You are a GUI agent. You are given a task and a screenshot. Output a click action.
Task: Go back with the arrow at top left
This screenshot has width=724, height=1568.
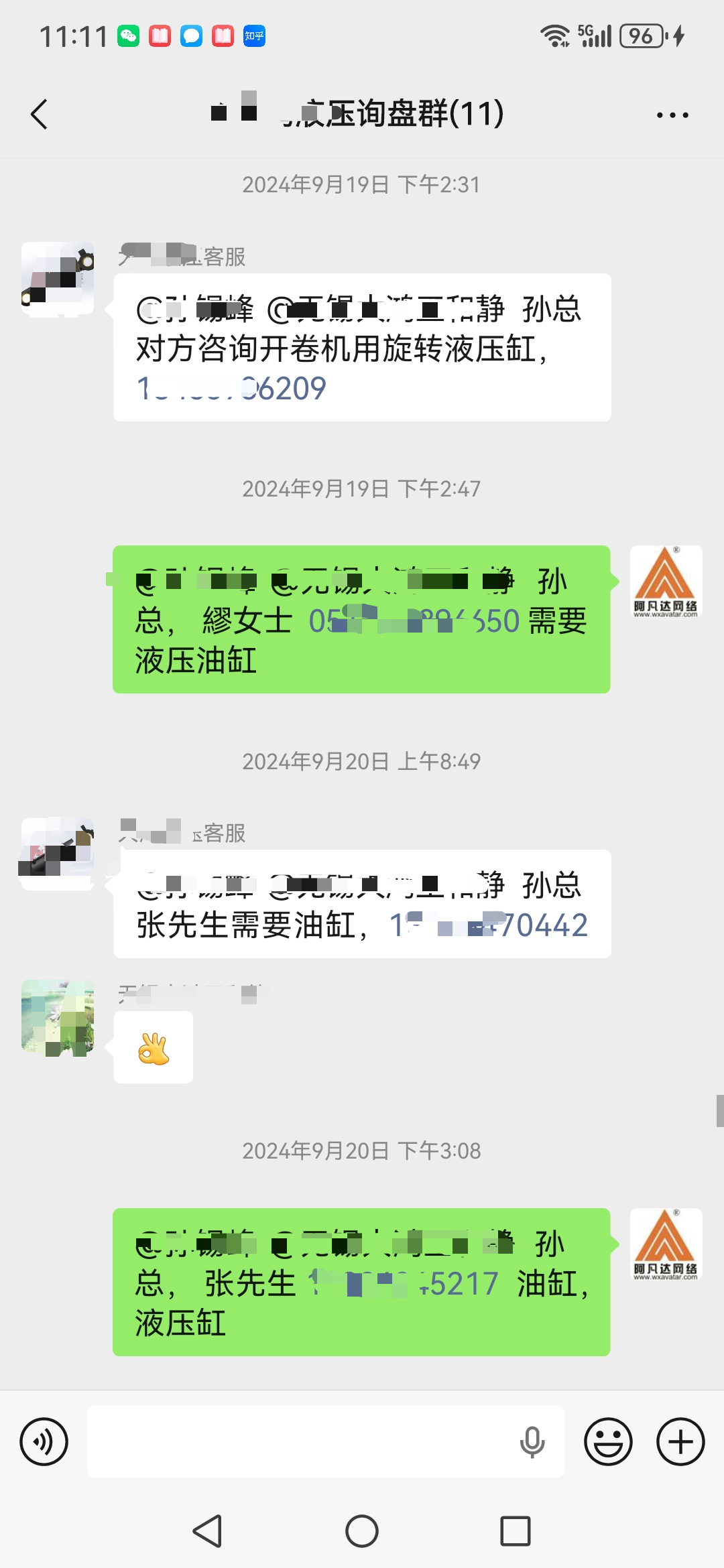pyautogui.click(x=38, y=114)
